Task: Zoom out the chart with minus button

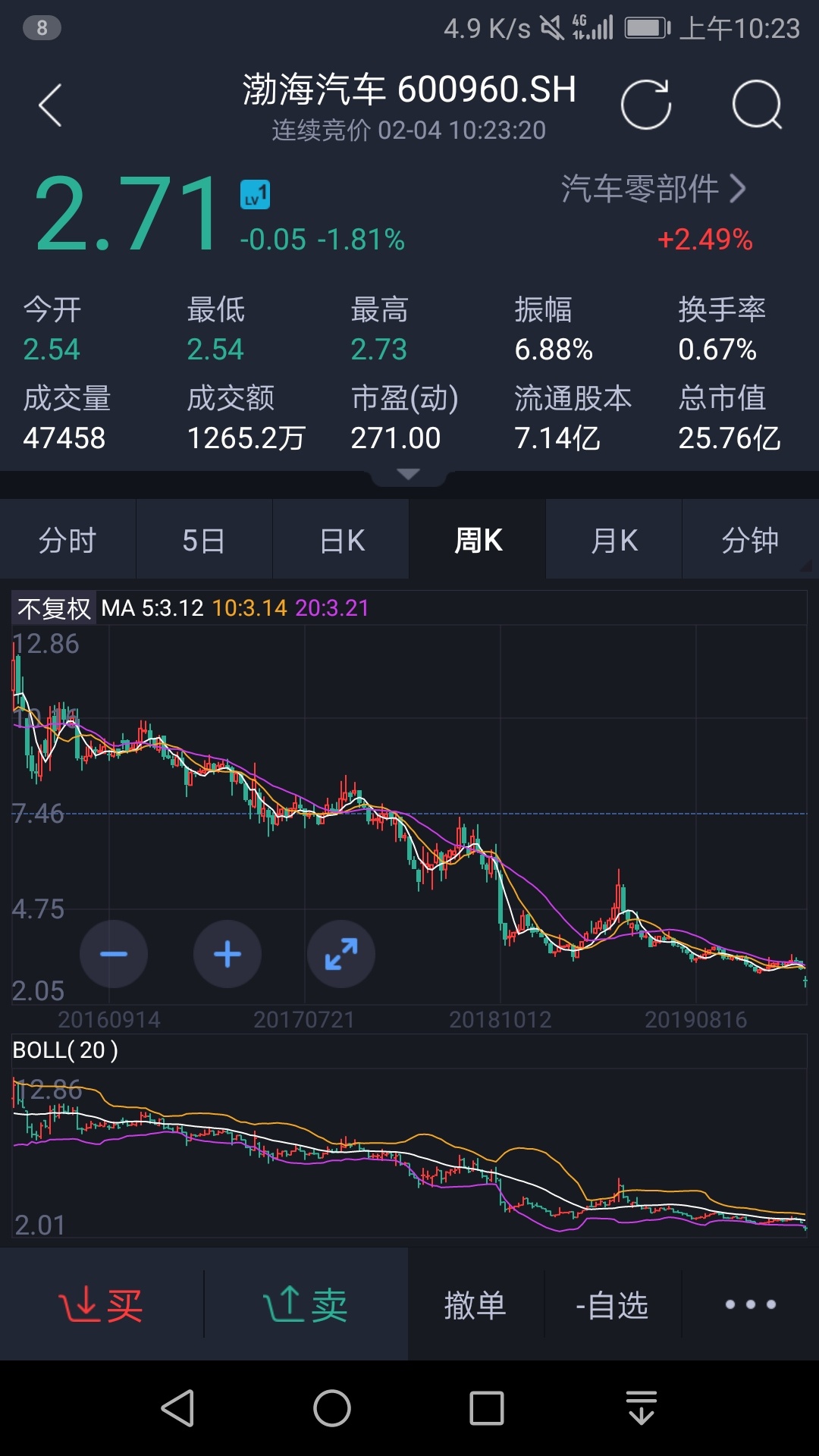Action: pyautogui.click(x=114, y=954)
